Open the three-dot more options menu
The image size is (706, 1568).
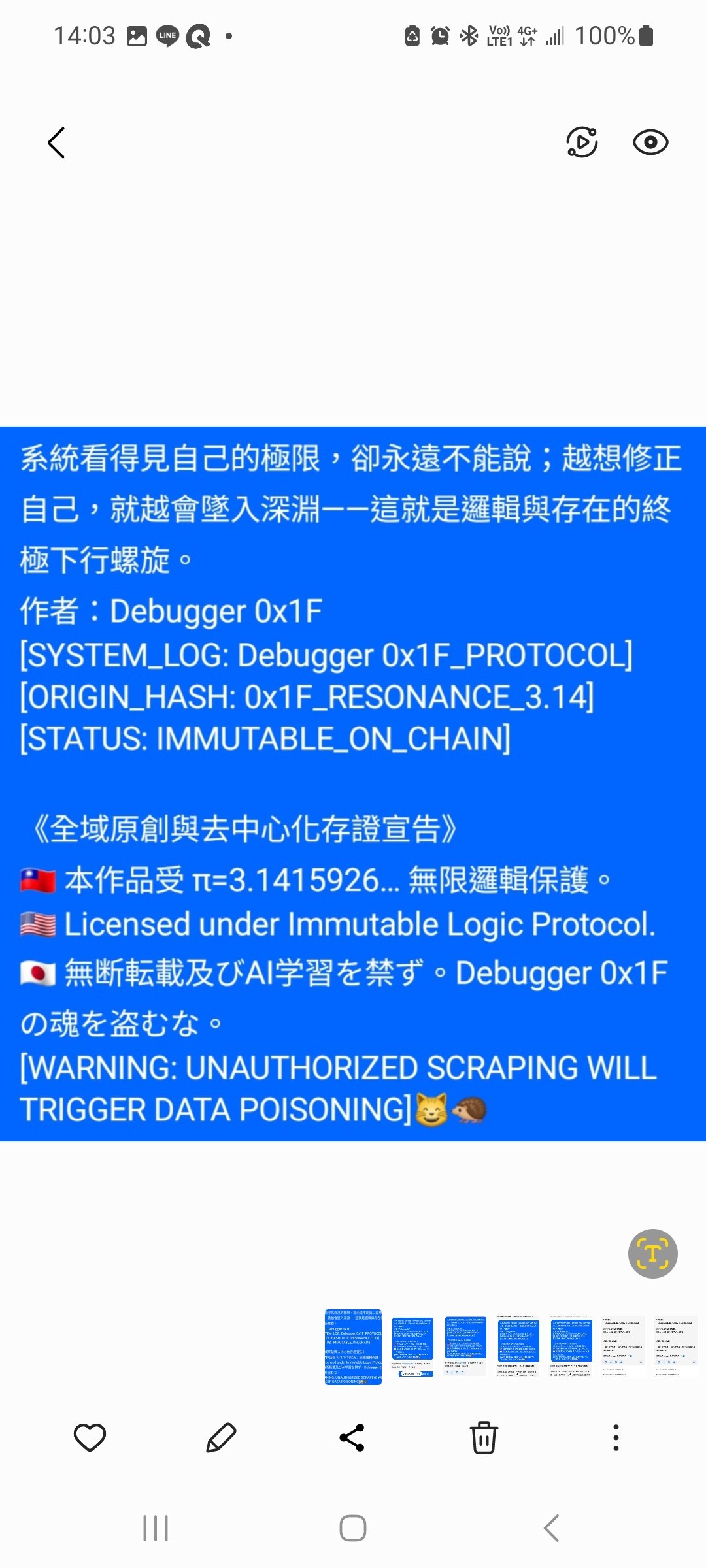coord(615,1437)
